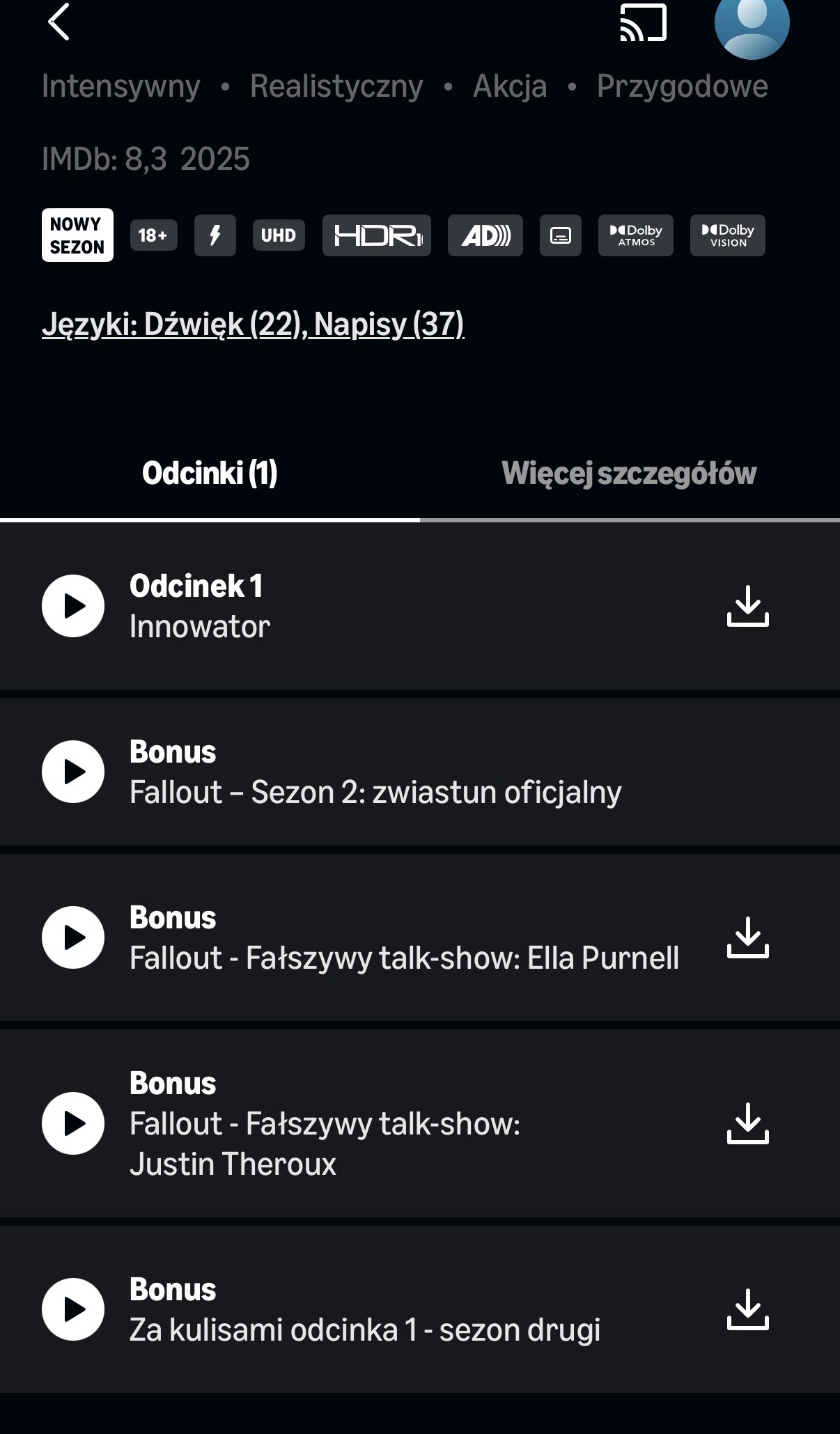The height and width of the screenshot is (1434, 840).
Task: Open the Języki audio and subtitles link
Action: (253, 325)
